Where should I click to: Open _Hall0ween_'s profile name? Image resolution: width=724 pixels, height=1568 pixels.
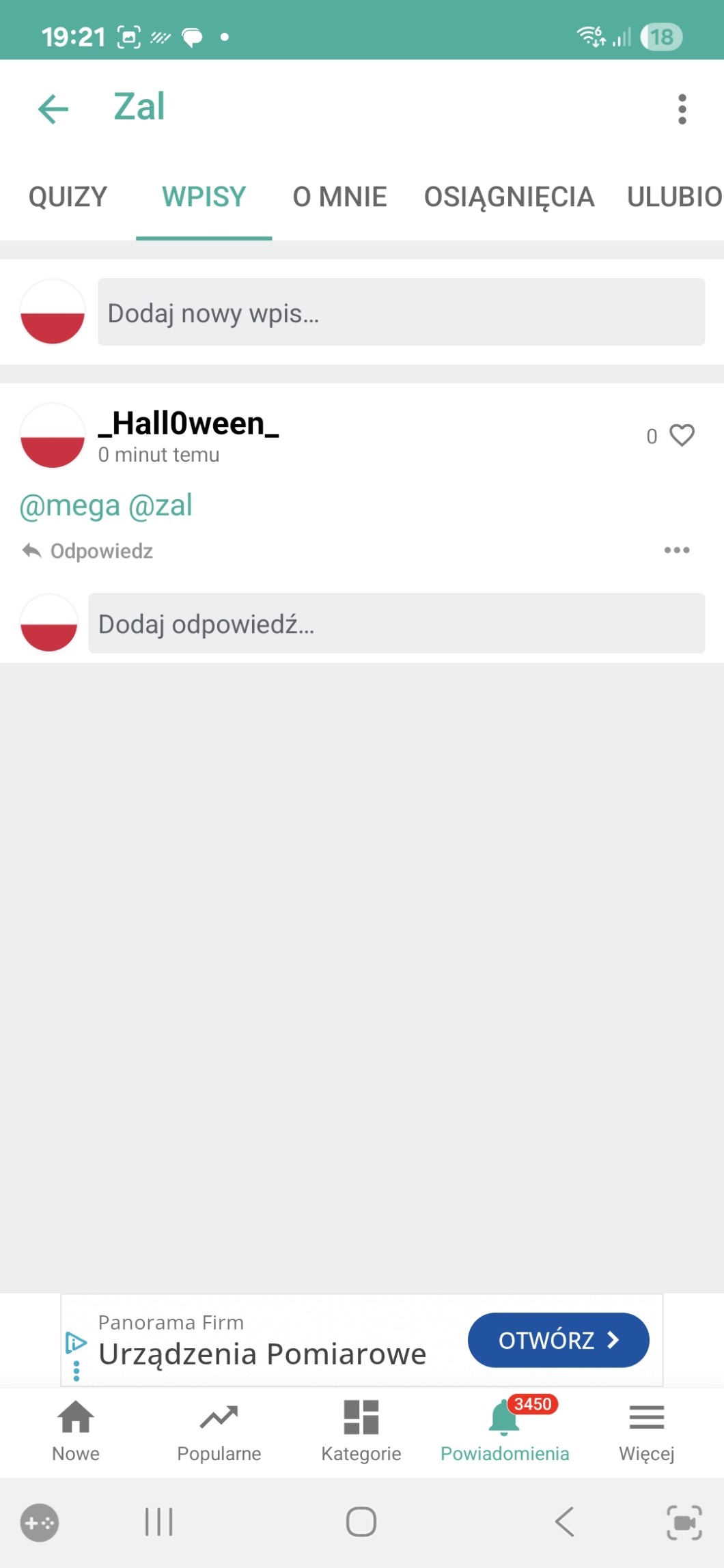click(189, 423)
